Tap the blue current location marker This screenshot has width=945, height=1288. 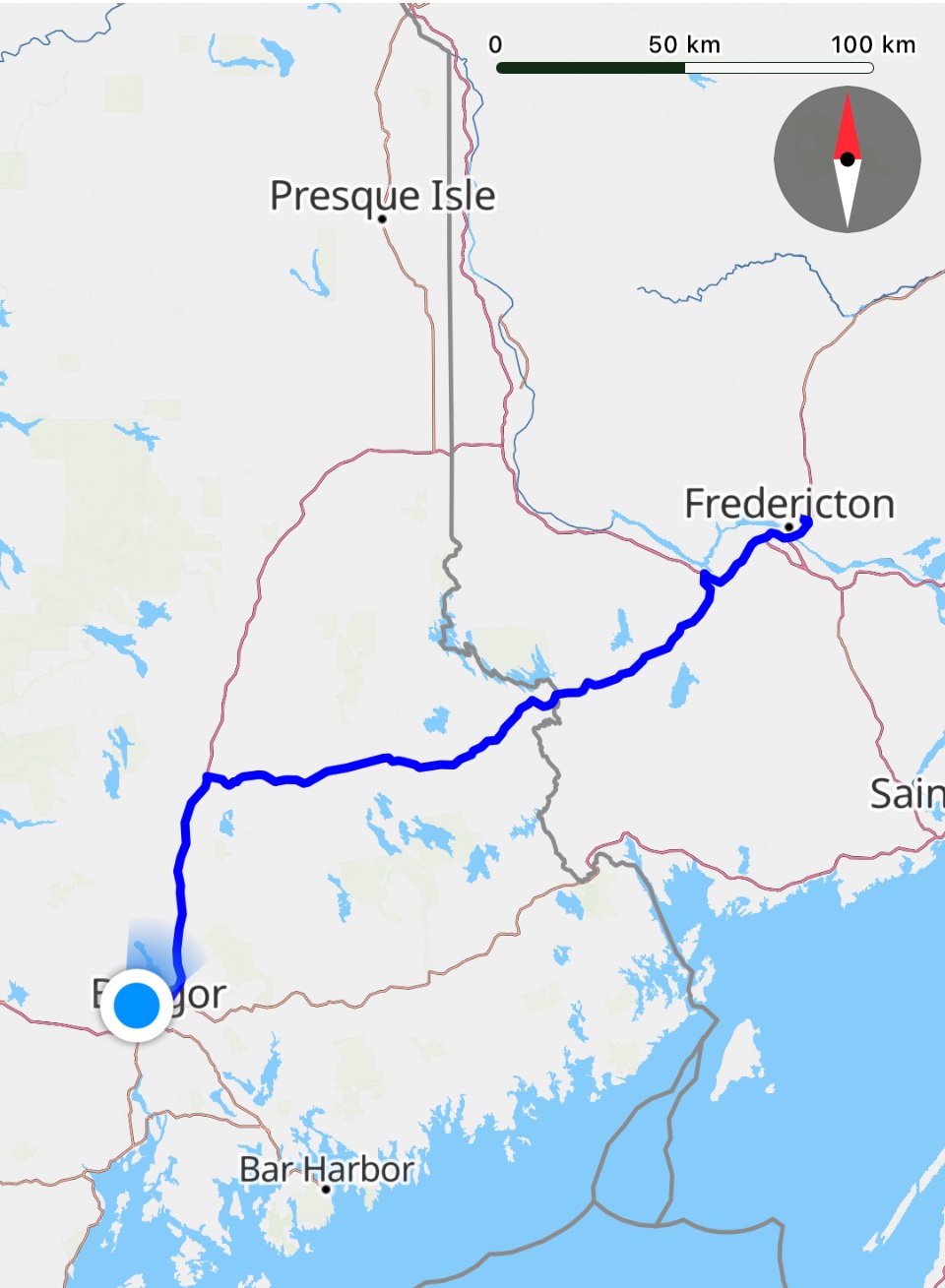[x=137, y=1006]
